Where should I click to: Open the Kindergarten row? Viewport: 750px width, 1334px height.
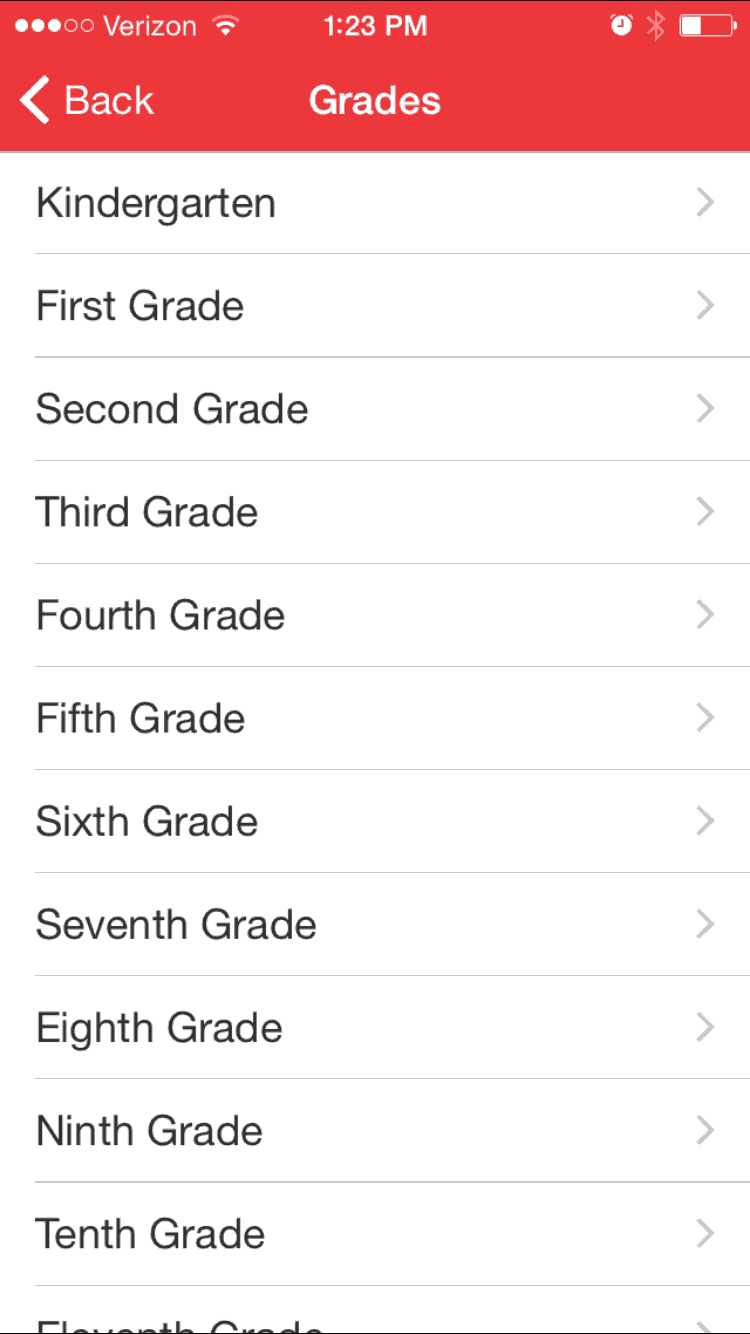pos(375,203)
